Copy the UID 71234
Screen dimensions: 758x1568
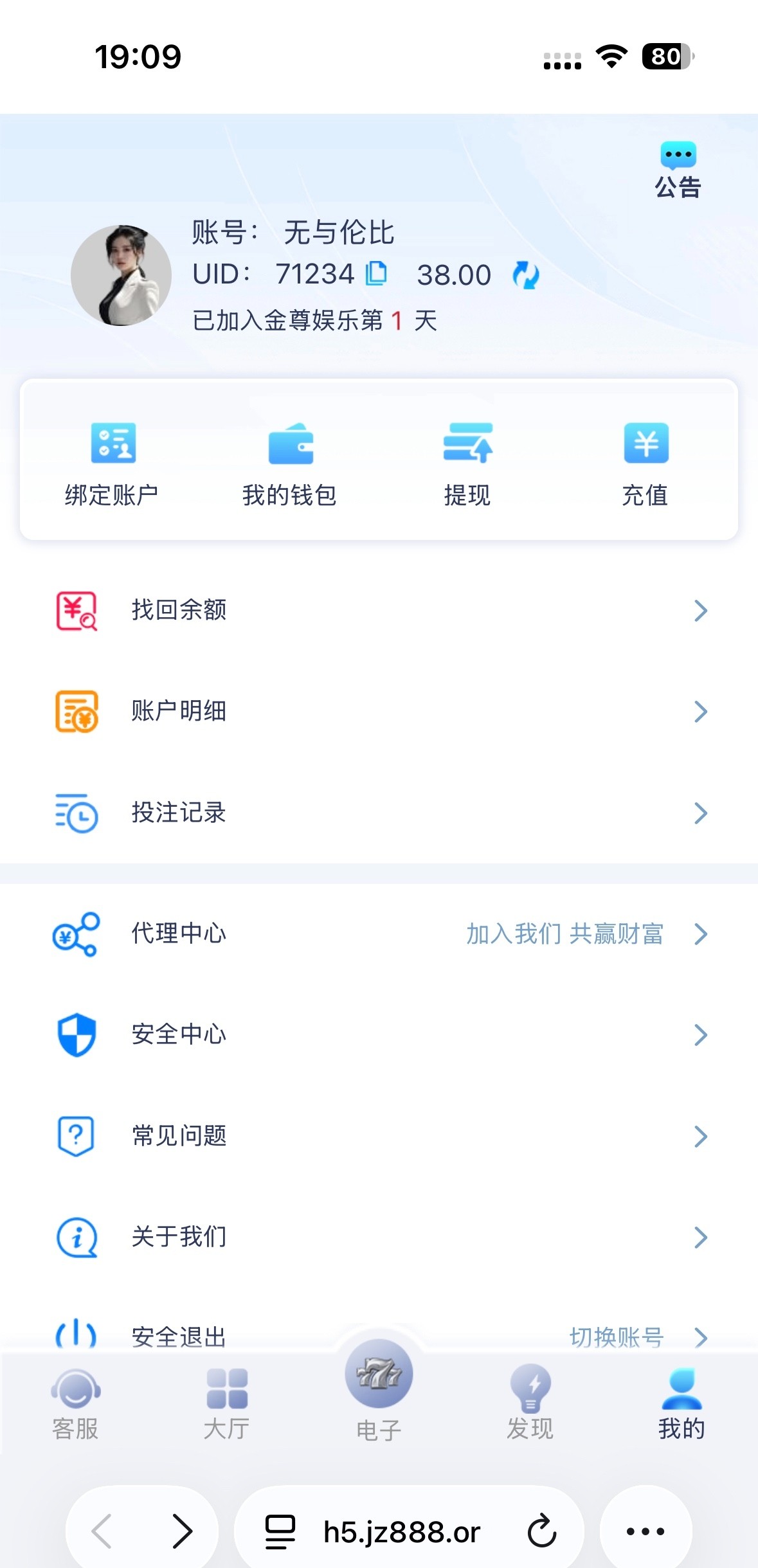click(376, 274)
